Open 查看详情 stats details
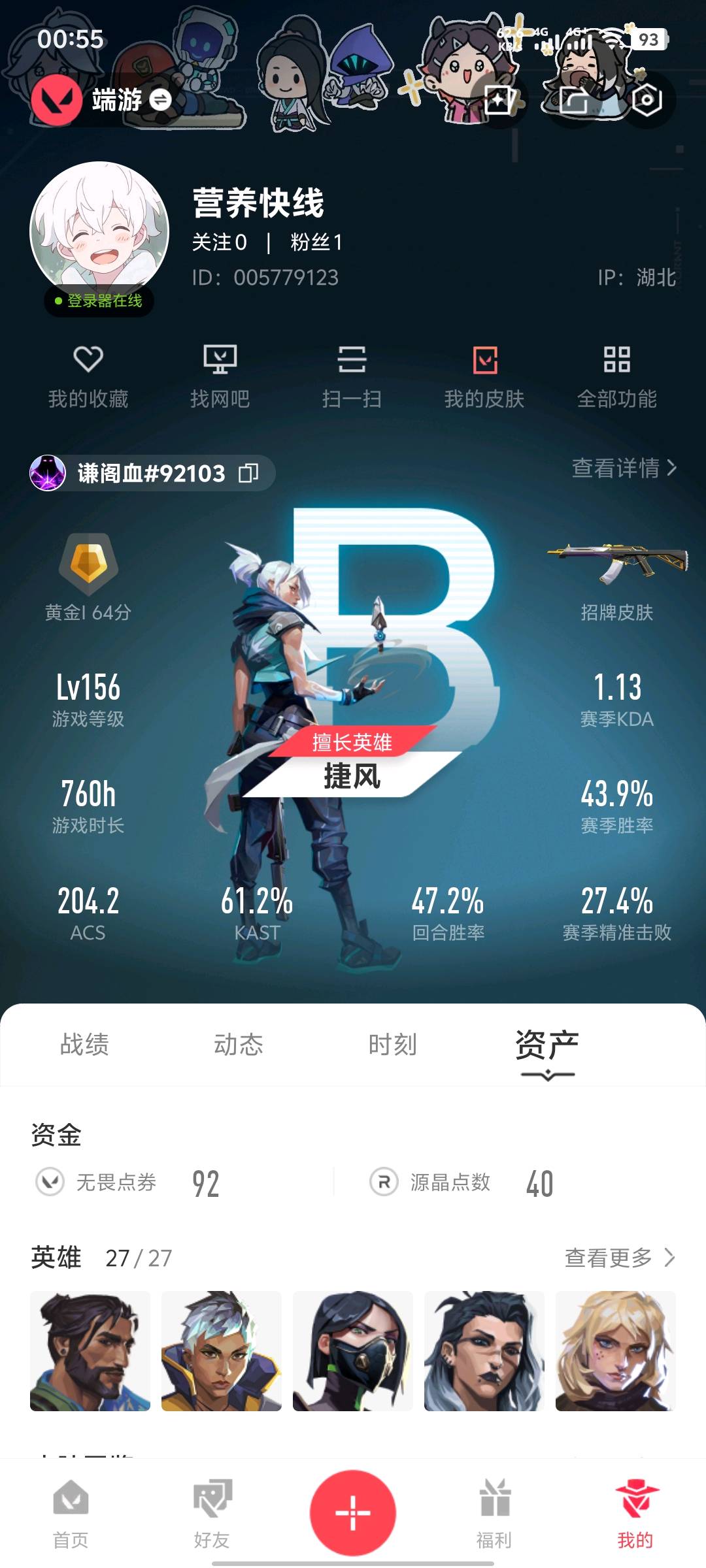This screenshot has width=706, height=1568. [x=623, y=468]
